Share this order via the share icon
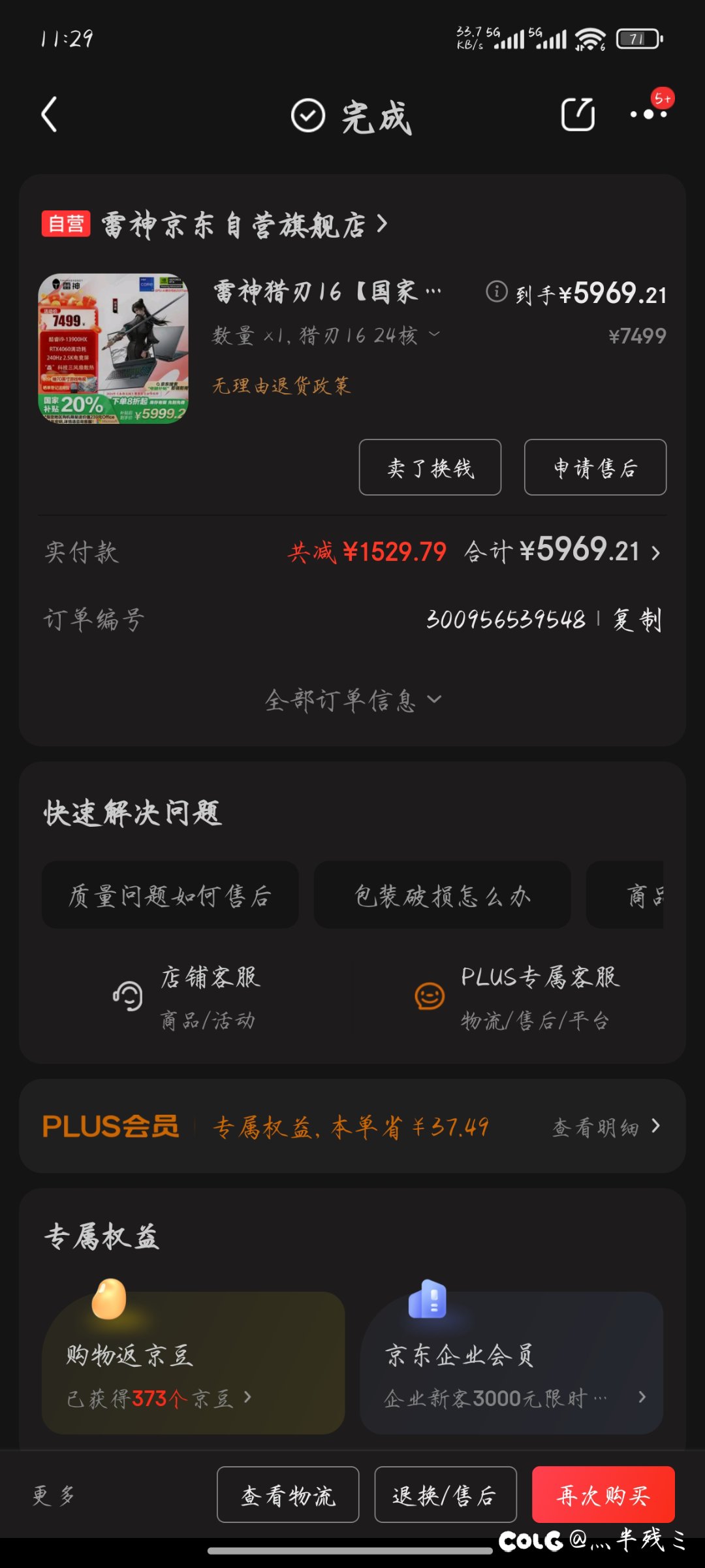The image size is (705, 1568). click(x=578, y=115)
